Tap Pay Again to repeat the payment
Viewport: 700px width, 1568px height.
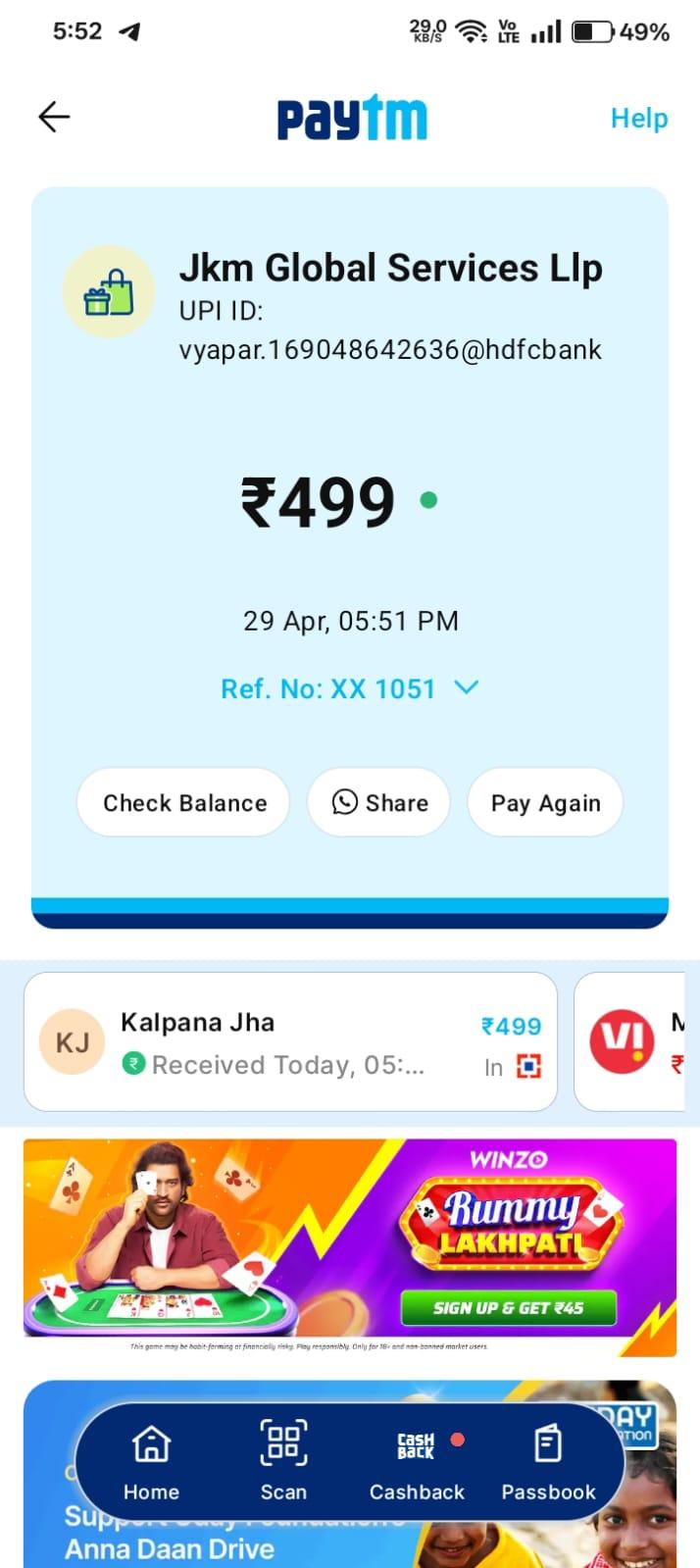pos(545,802)
